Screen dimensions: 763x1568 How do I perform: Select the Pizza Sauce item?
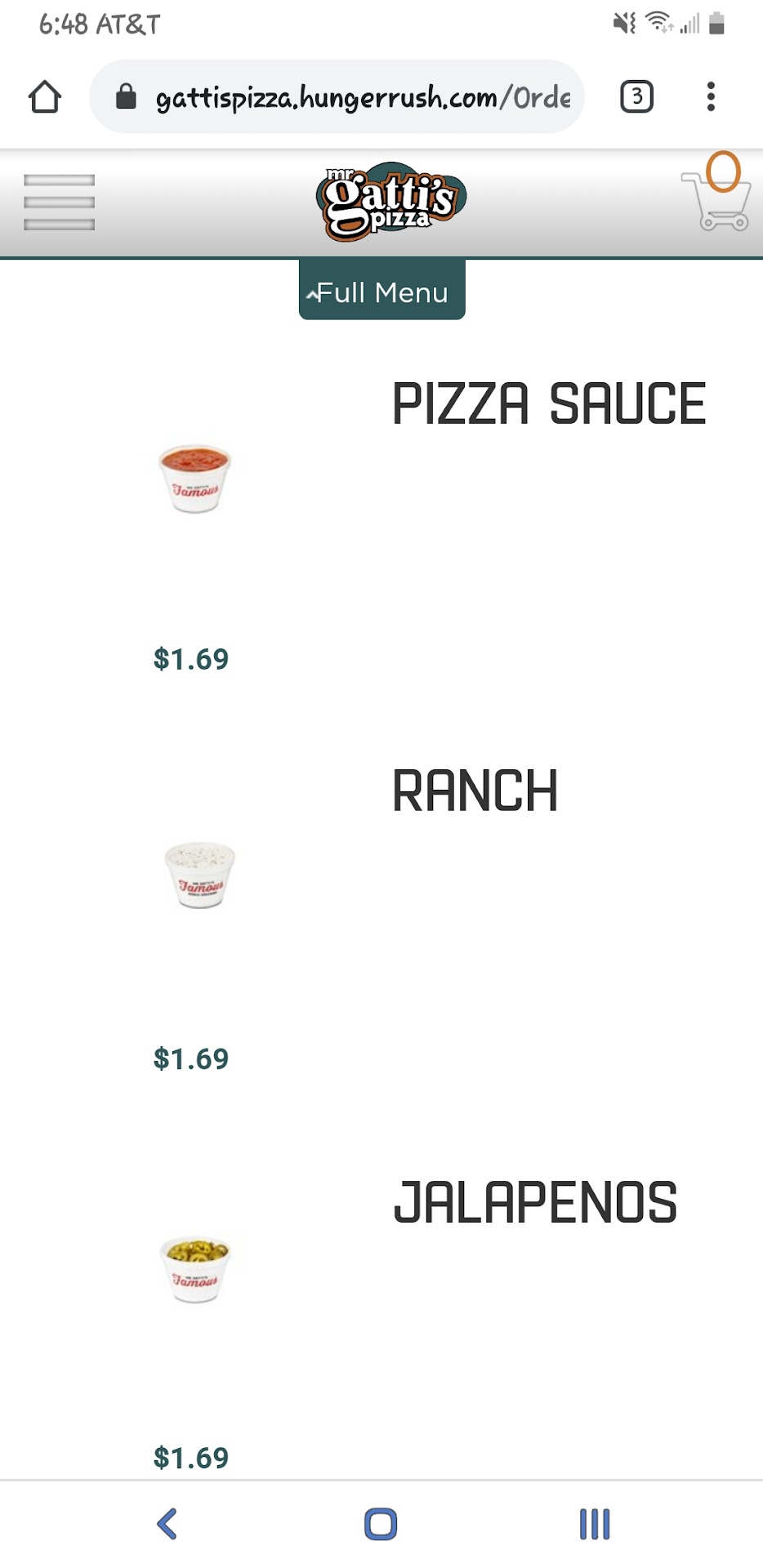tap(548, 403)
